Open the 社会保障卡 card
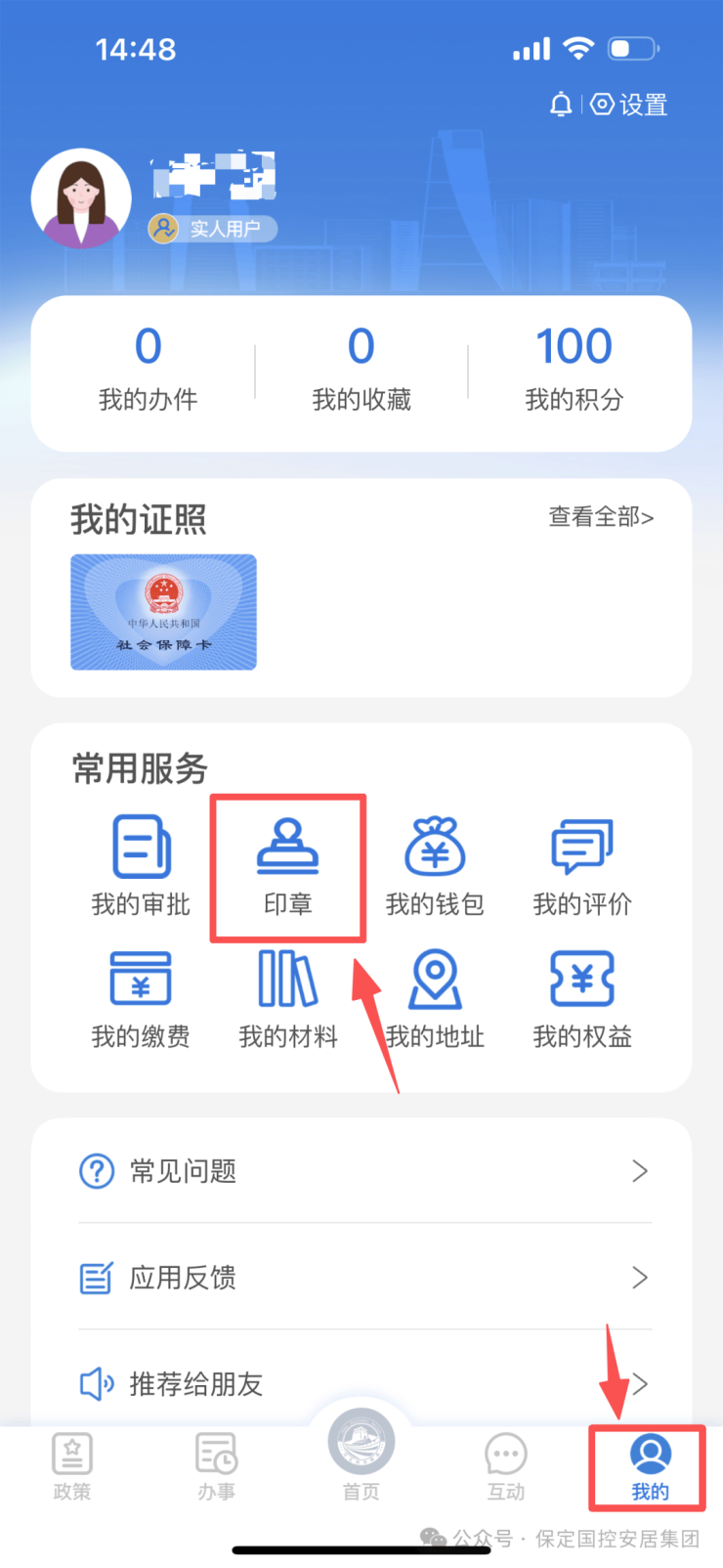This screenshot has width=723, height=1568. (163, 612)
